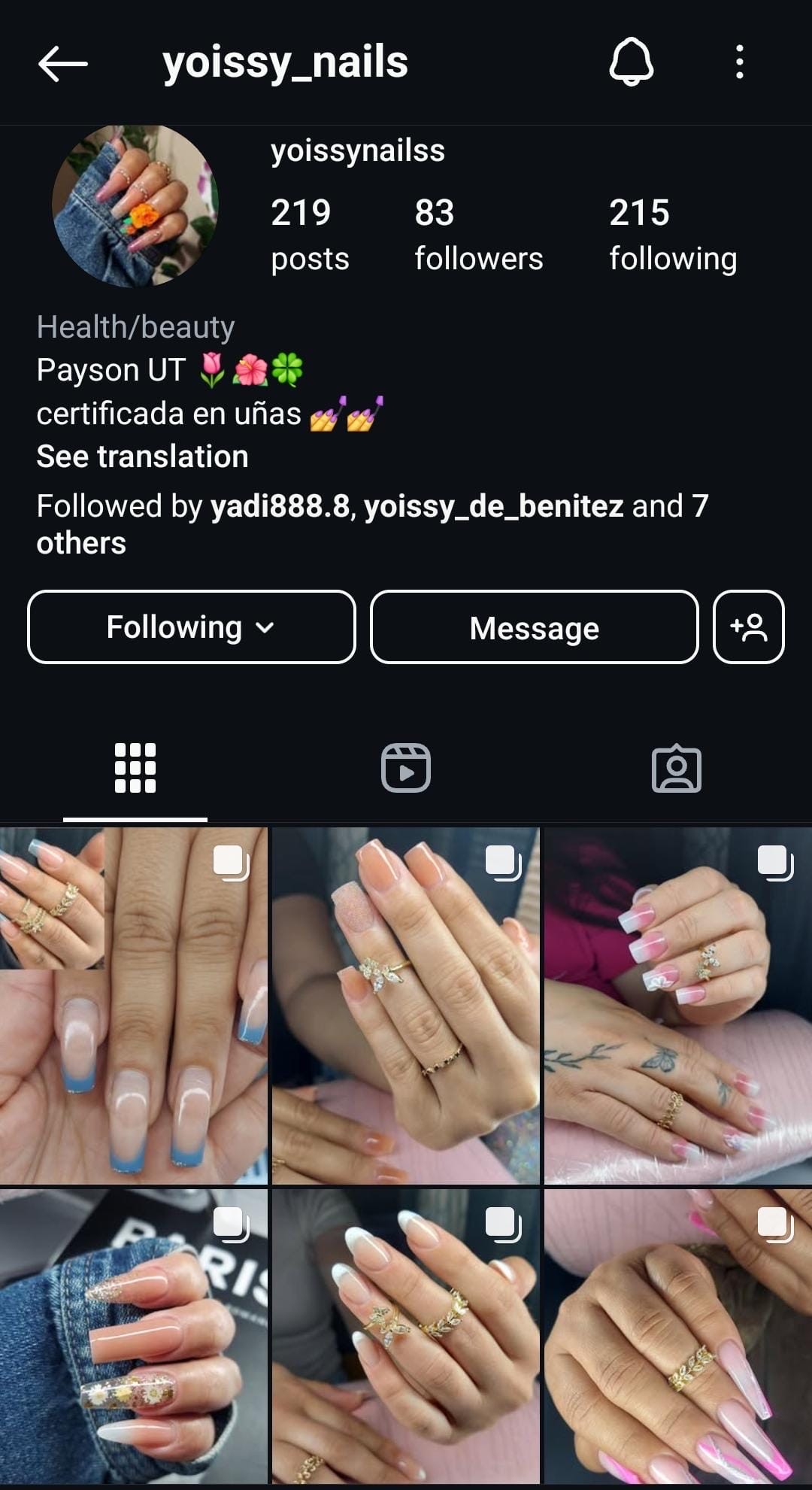Open the long pink coffin nails post
This screenshot has height=1490, width=812.
coord(677,1336)
